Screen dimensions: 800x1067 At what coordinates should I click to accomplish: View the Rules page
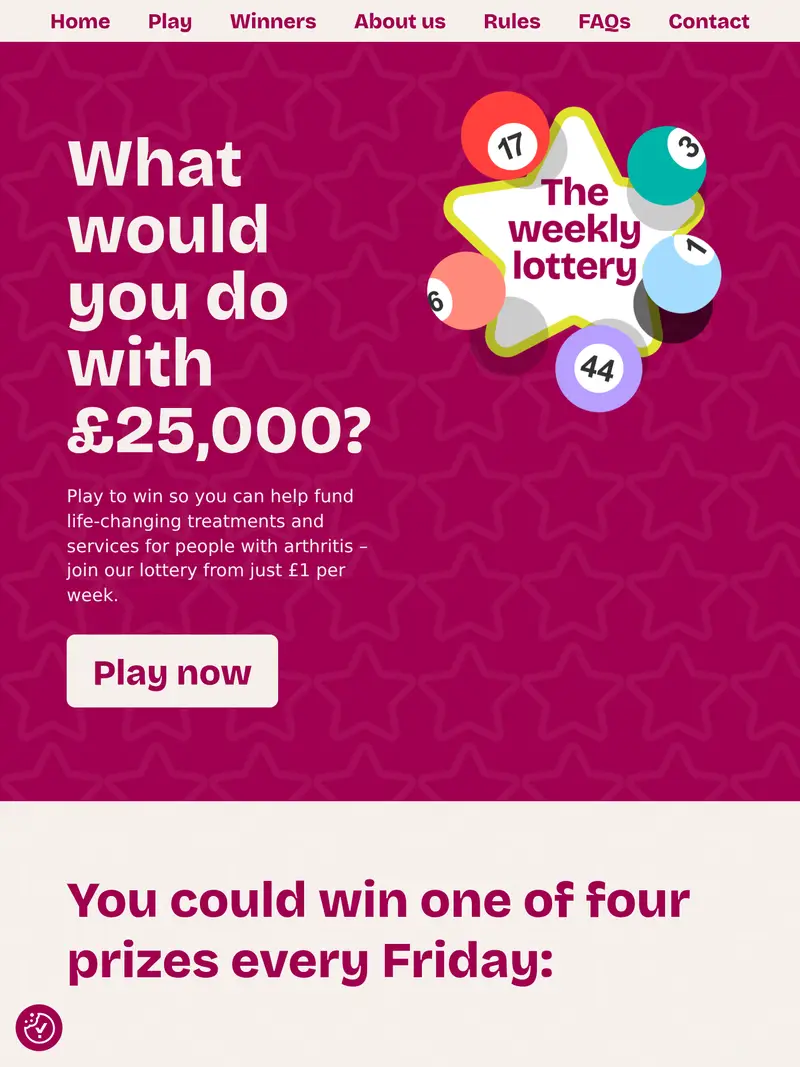pyautogui.click(x=511, y=21)
